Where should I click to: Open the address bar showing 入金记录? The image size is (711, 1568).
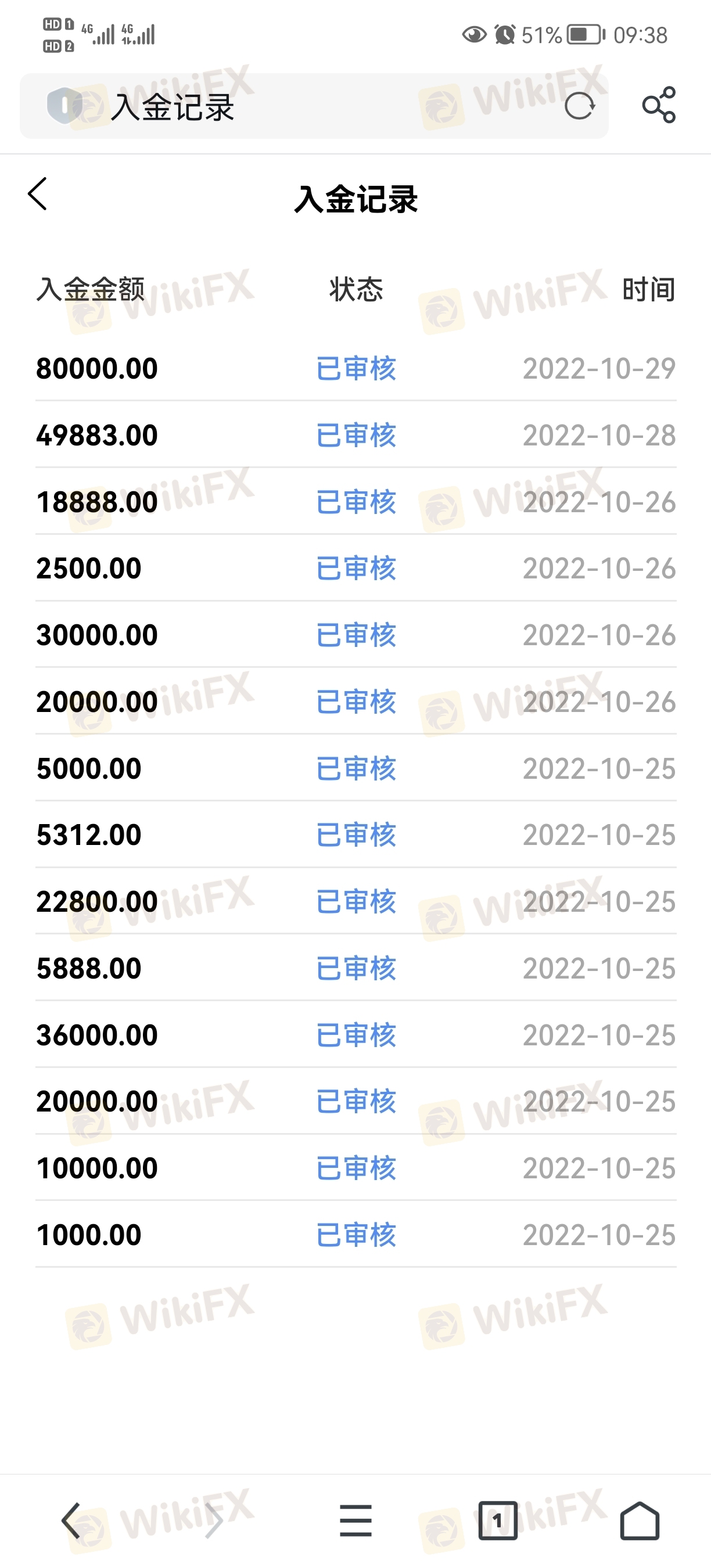point(314,106)
